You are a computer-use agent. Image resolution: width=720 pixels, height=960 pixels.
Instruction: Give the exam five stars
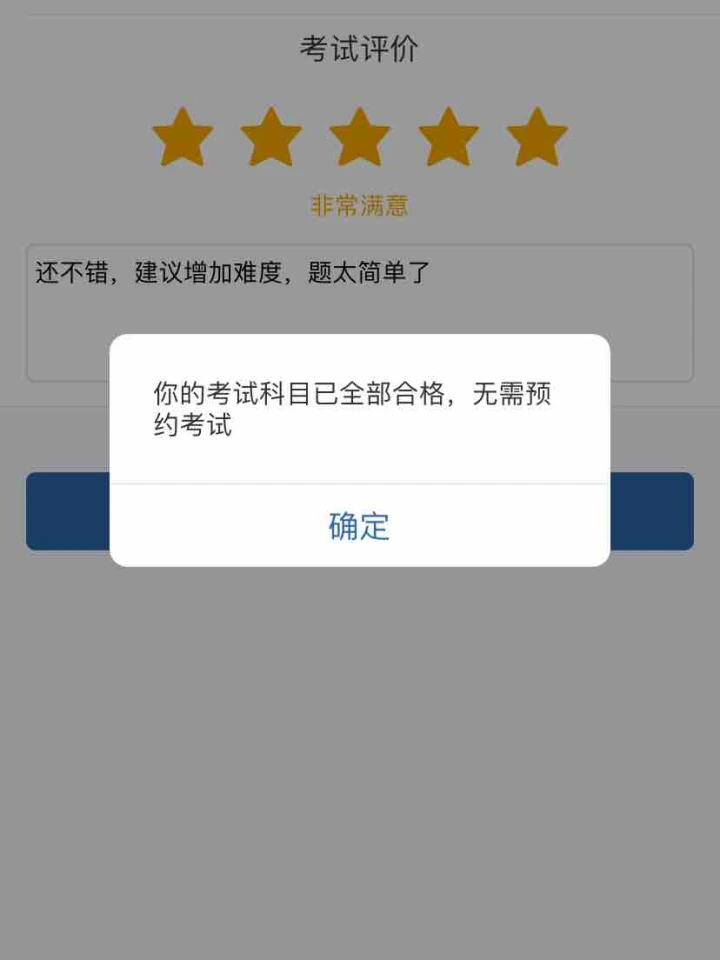tap(537, 138)
